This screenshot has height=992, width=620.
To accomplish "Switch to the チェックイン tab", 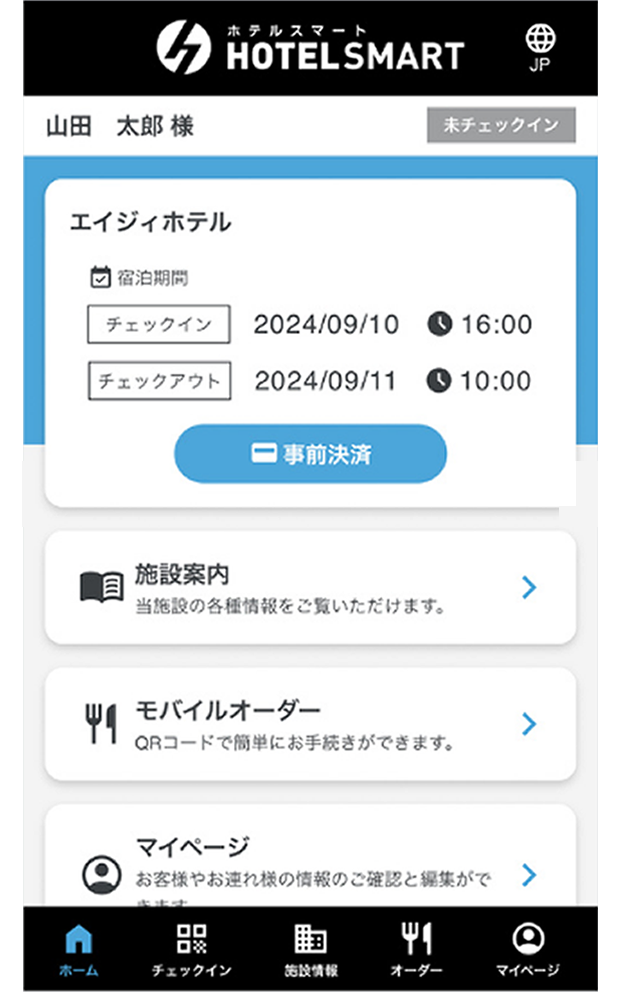I will [192, 950].
